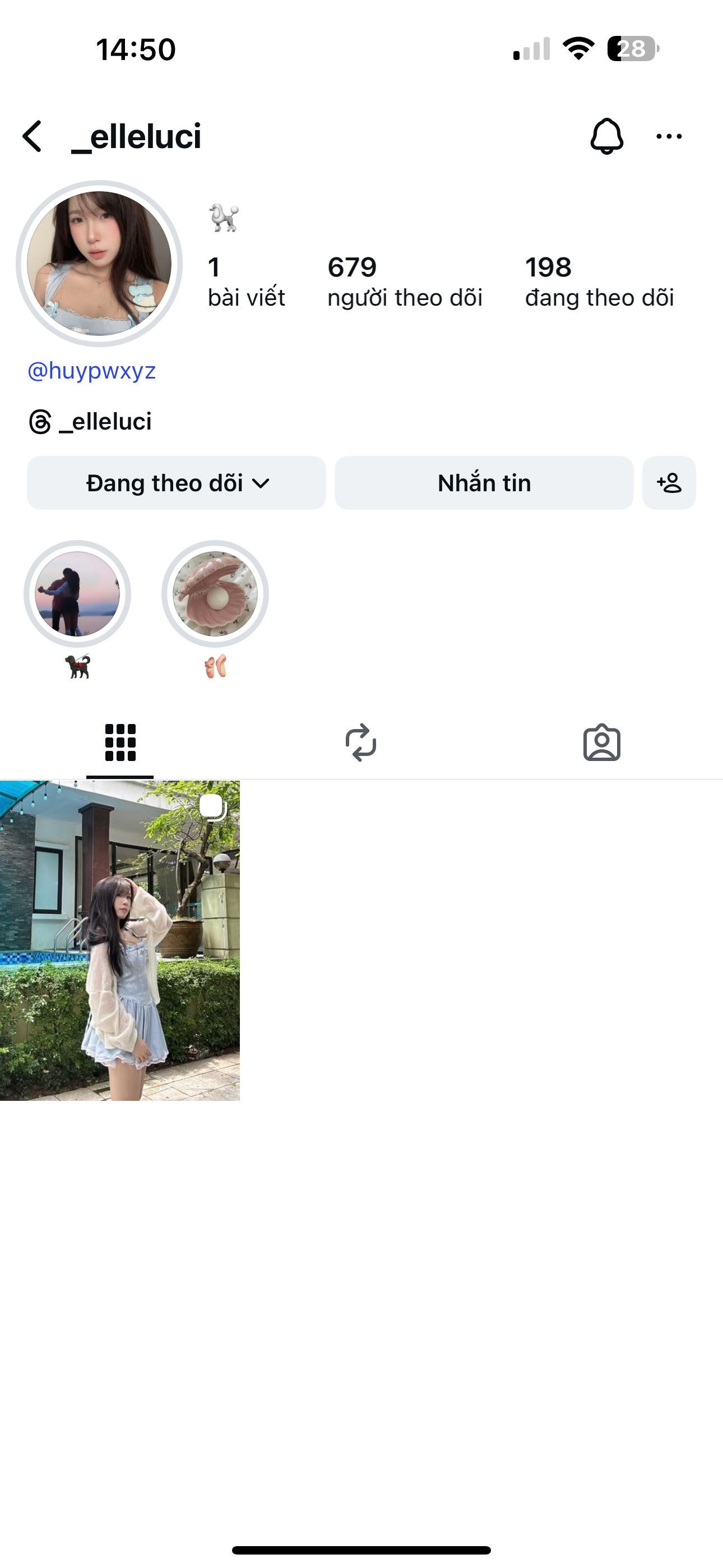Switch to the tagged photos tab
The width and height of the screenshot is (723, 1568).
602,742
